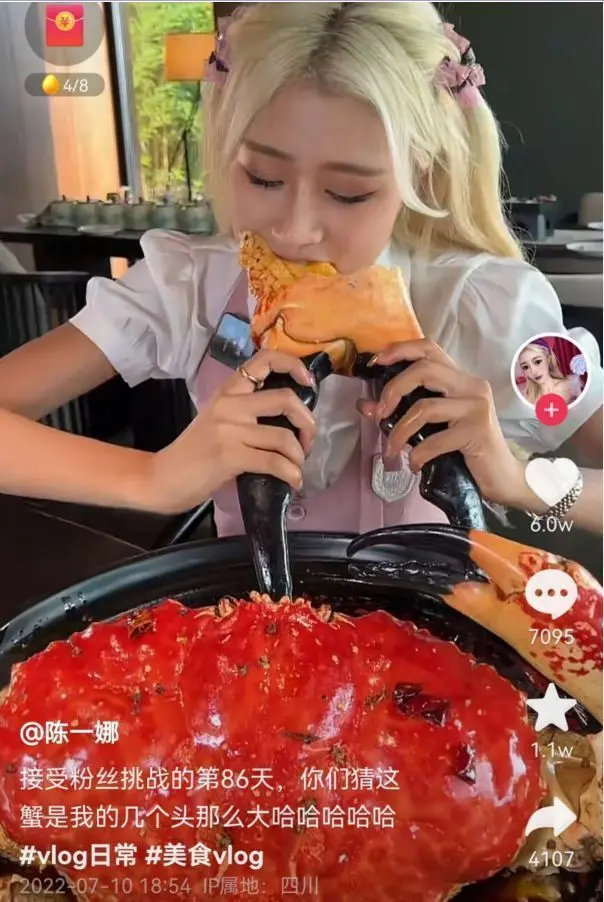604x902 pixels.
Task: Open the @陈一娜 username link
Action: (69, 732)
